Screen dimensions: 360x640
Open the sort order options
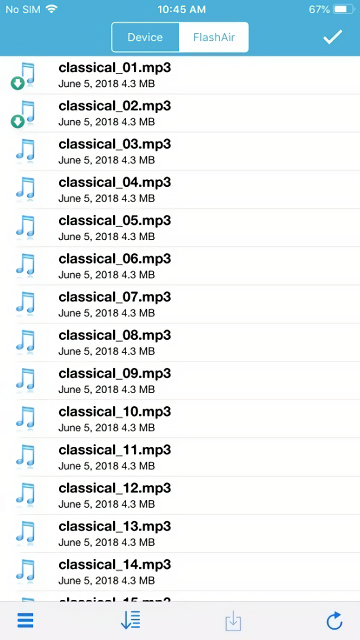[x=131, y=620]
